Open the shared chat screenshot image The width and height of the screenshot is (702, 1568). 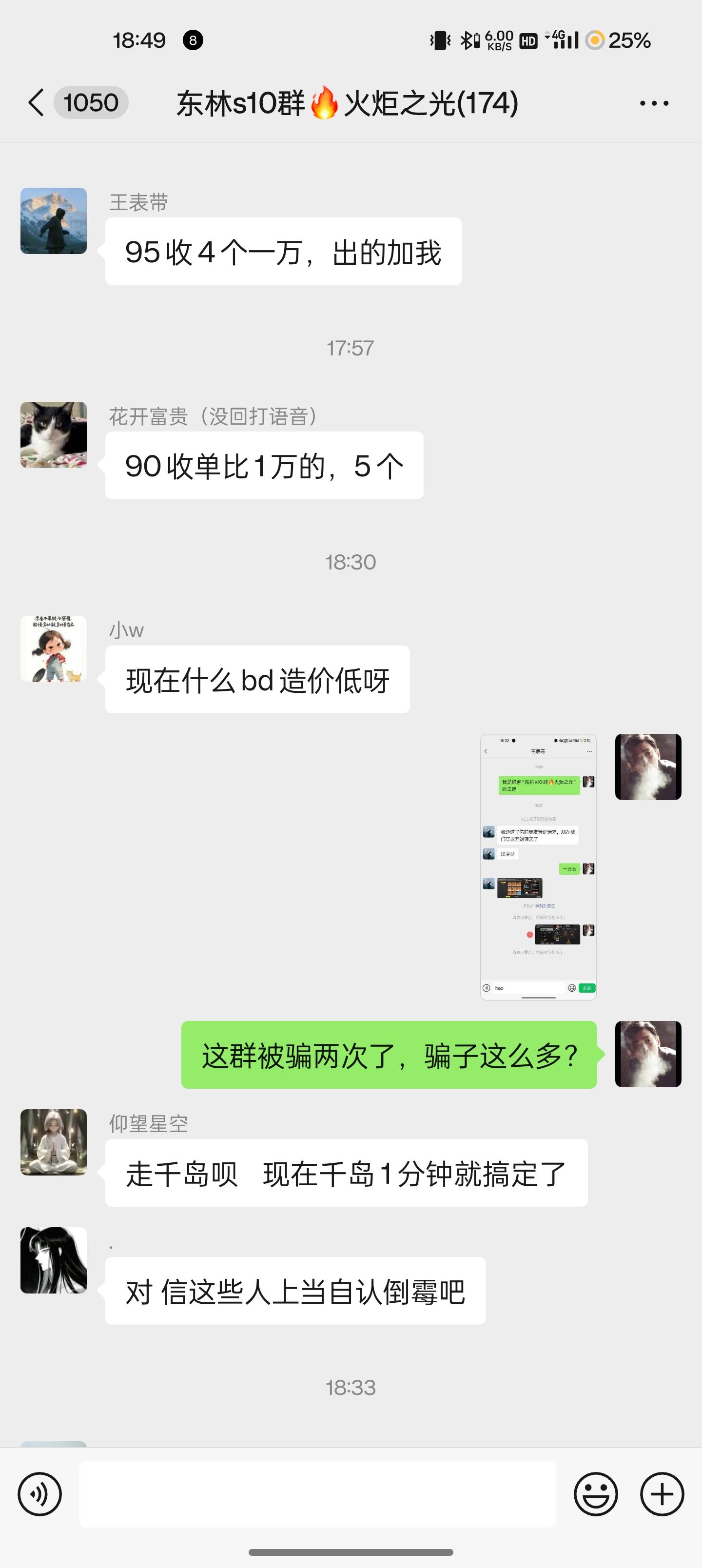(538, 864)
